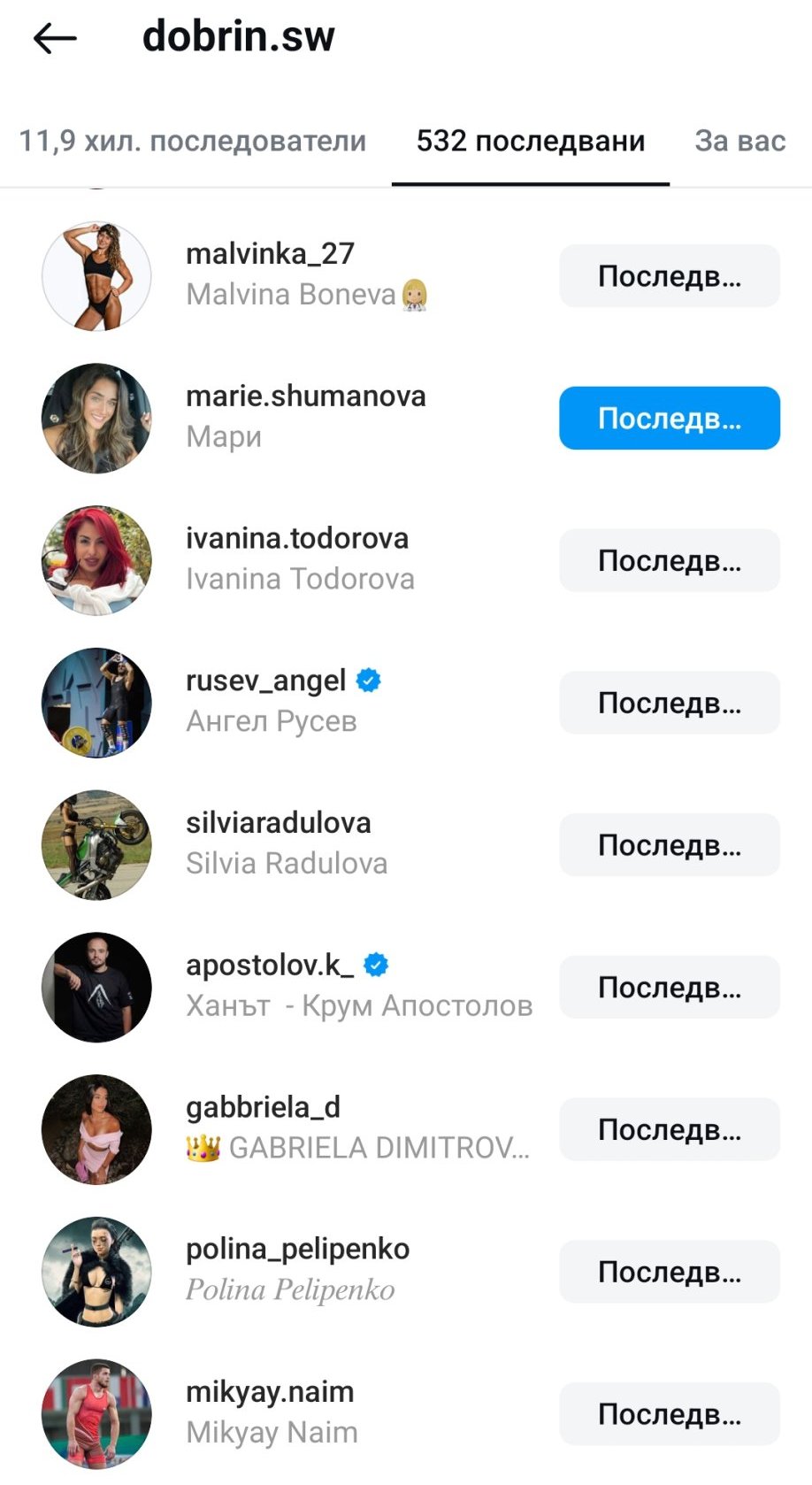Tap the follow button for gabbriela_d
This screenshot has height=1485, width=812.
click(x=669, y=1130)
